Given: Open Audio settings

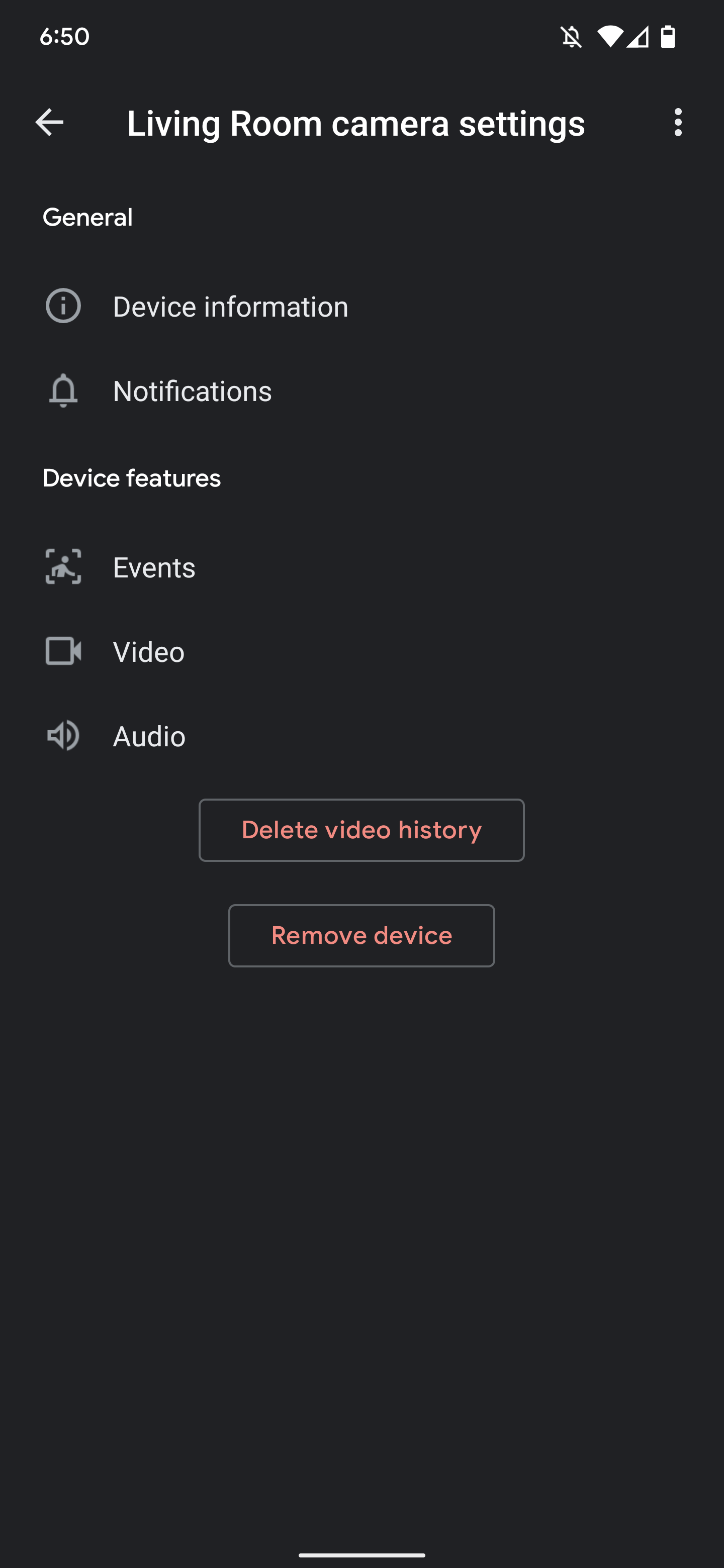Looking at the screenshot, I should coord(149,737).
